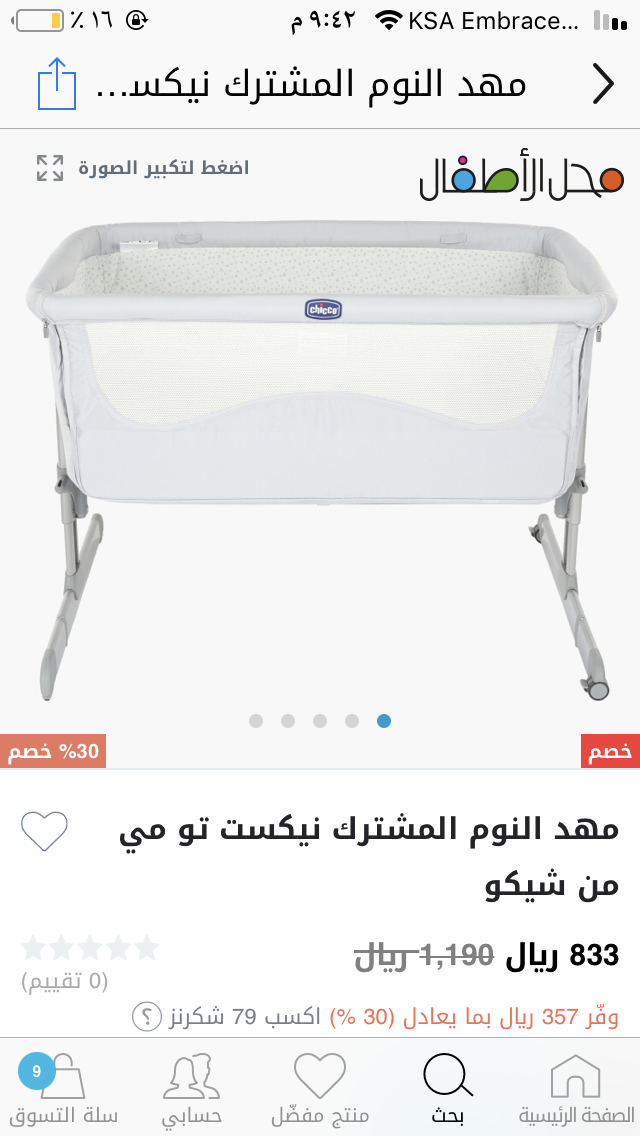Enlarge the product image to fullscreen
The height and width of the screenshot is (1136, 640).
click(x=50, y=168)
